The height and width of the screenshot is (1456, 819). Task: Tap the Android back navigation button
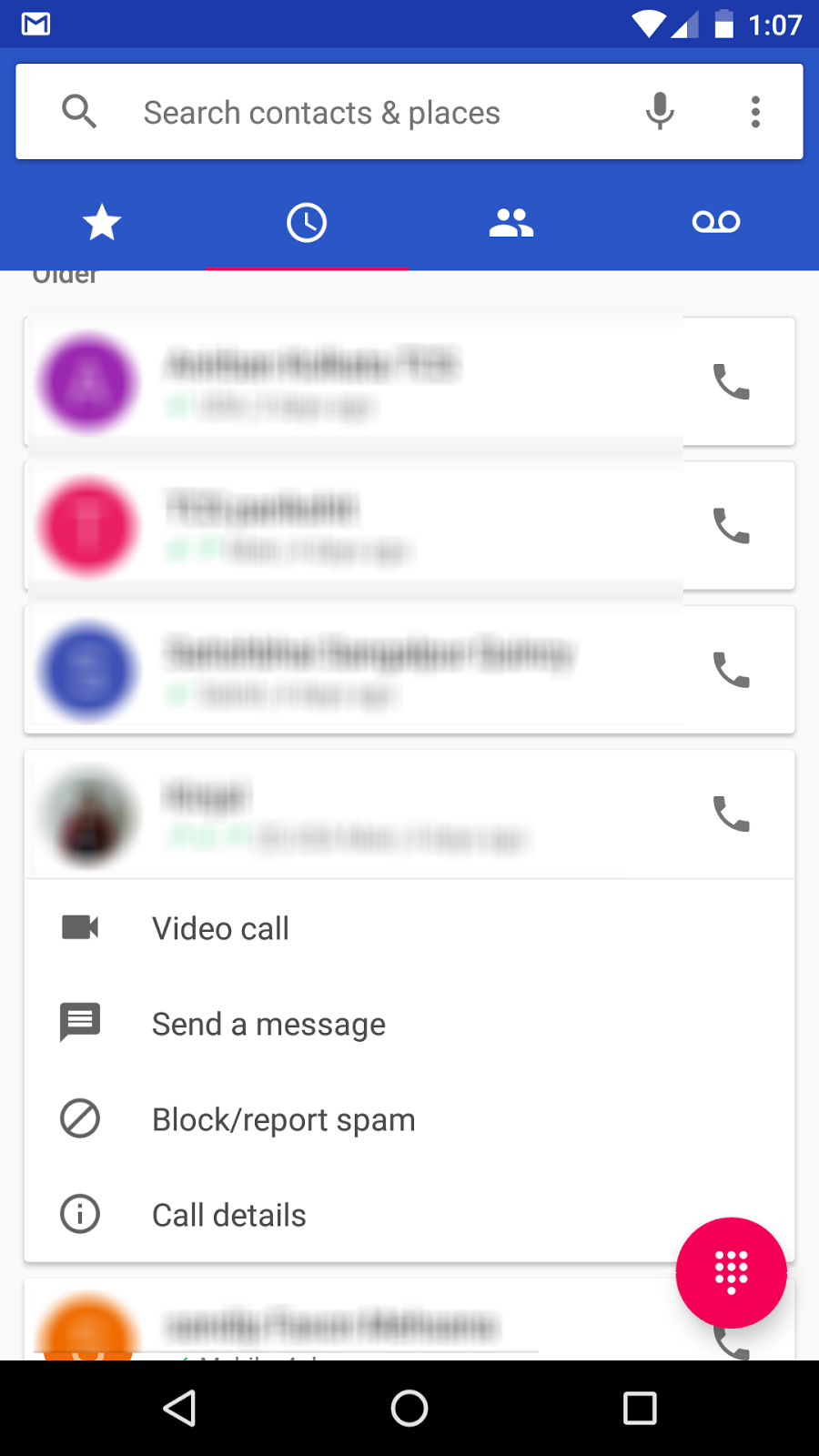(179, 1408)
